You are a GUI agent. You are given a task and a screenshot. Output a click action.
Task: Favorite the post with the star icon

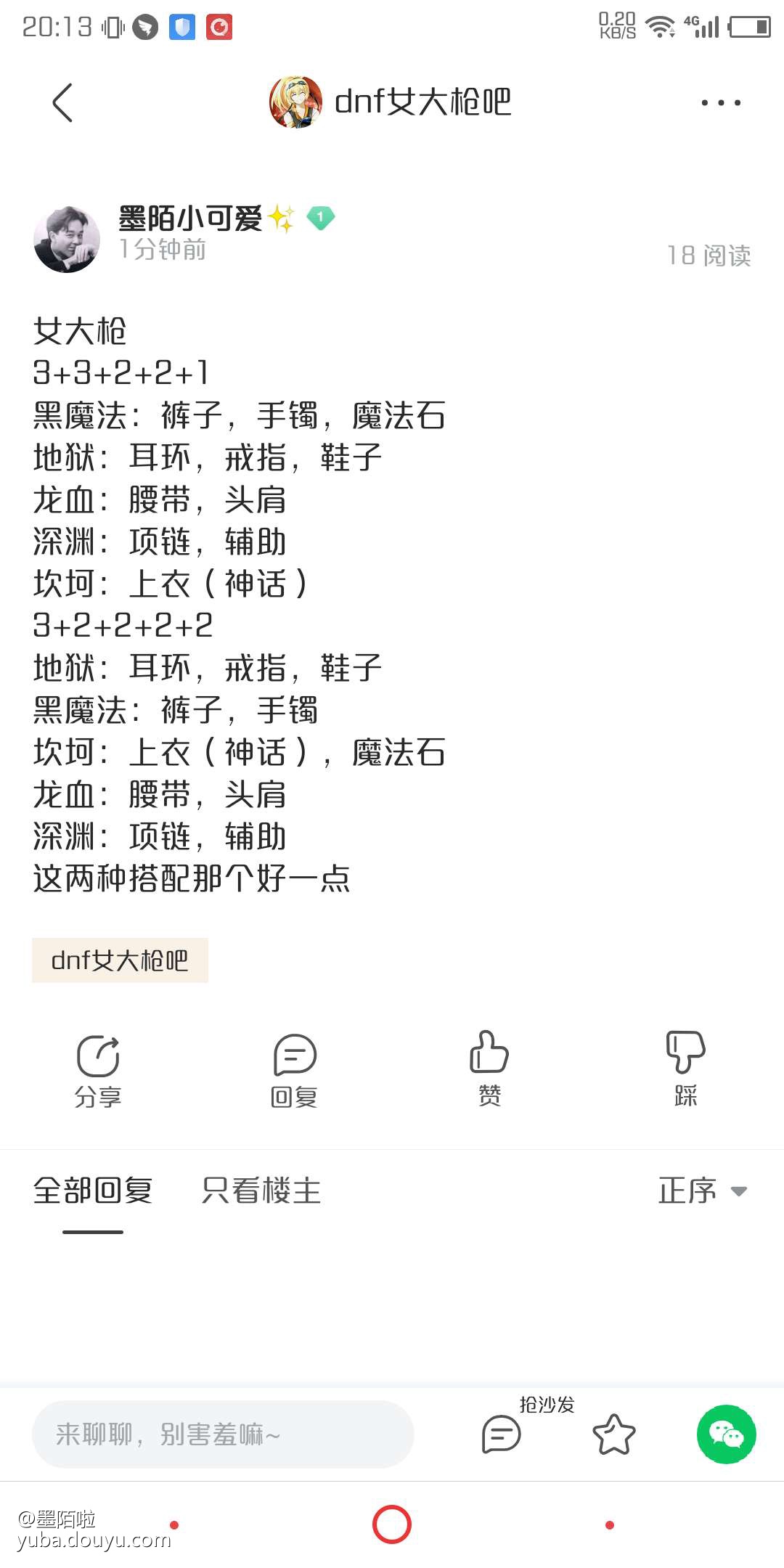pyautogui.click(x=613, y=1434)
